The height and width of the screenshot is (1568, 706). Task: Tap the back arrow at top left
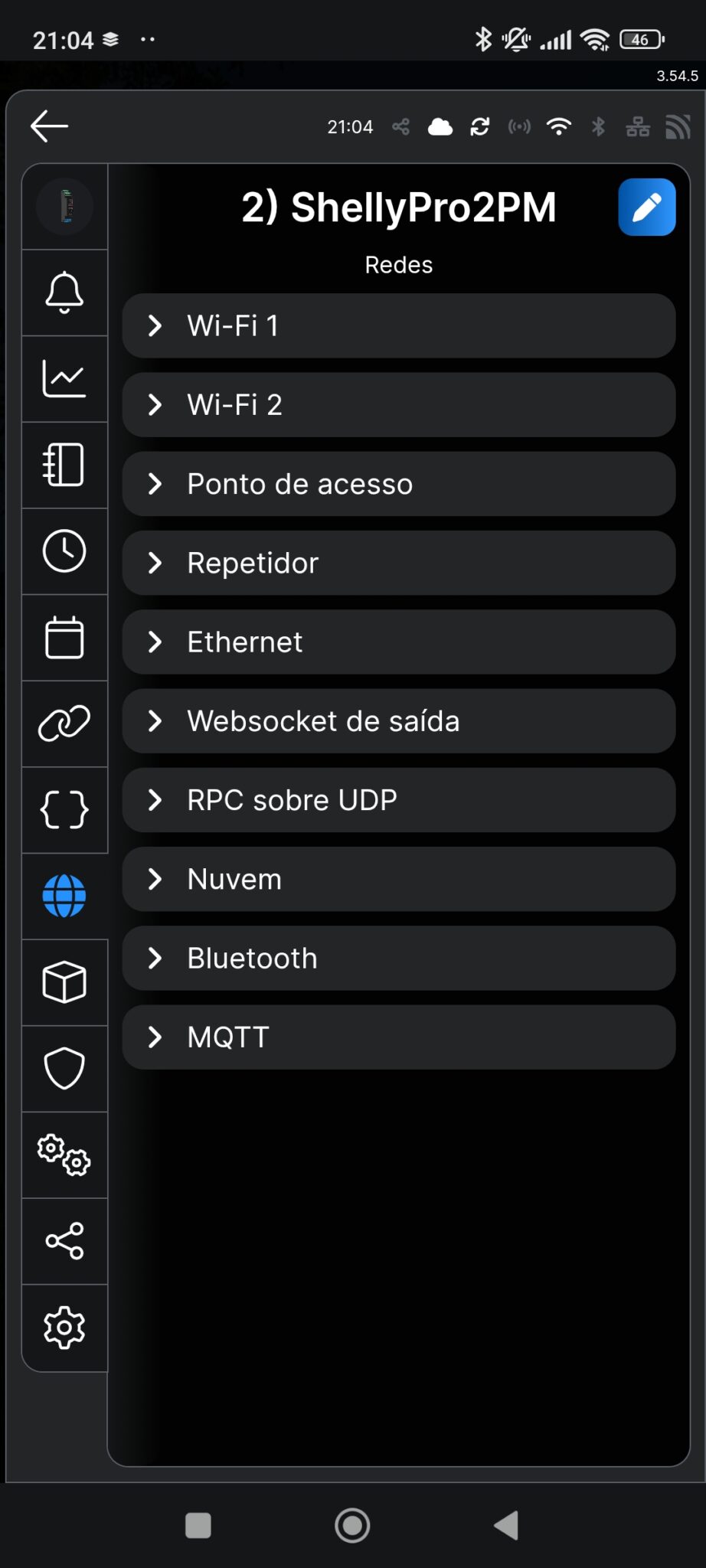point(49,125)
